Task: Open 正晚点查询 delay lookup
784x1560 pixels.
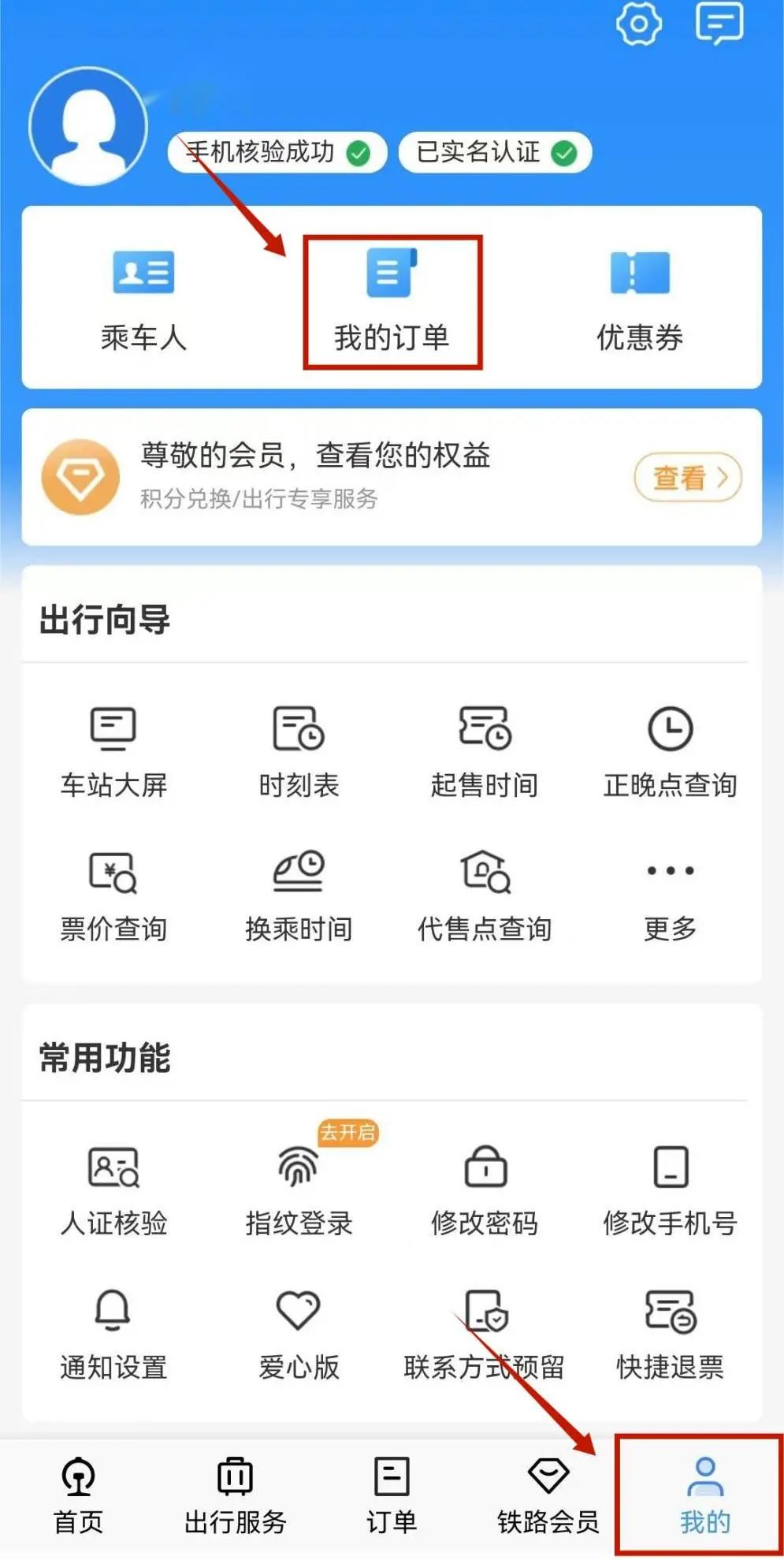Action: tap(670, 750)
